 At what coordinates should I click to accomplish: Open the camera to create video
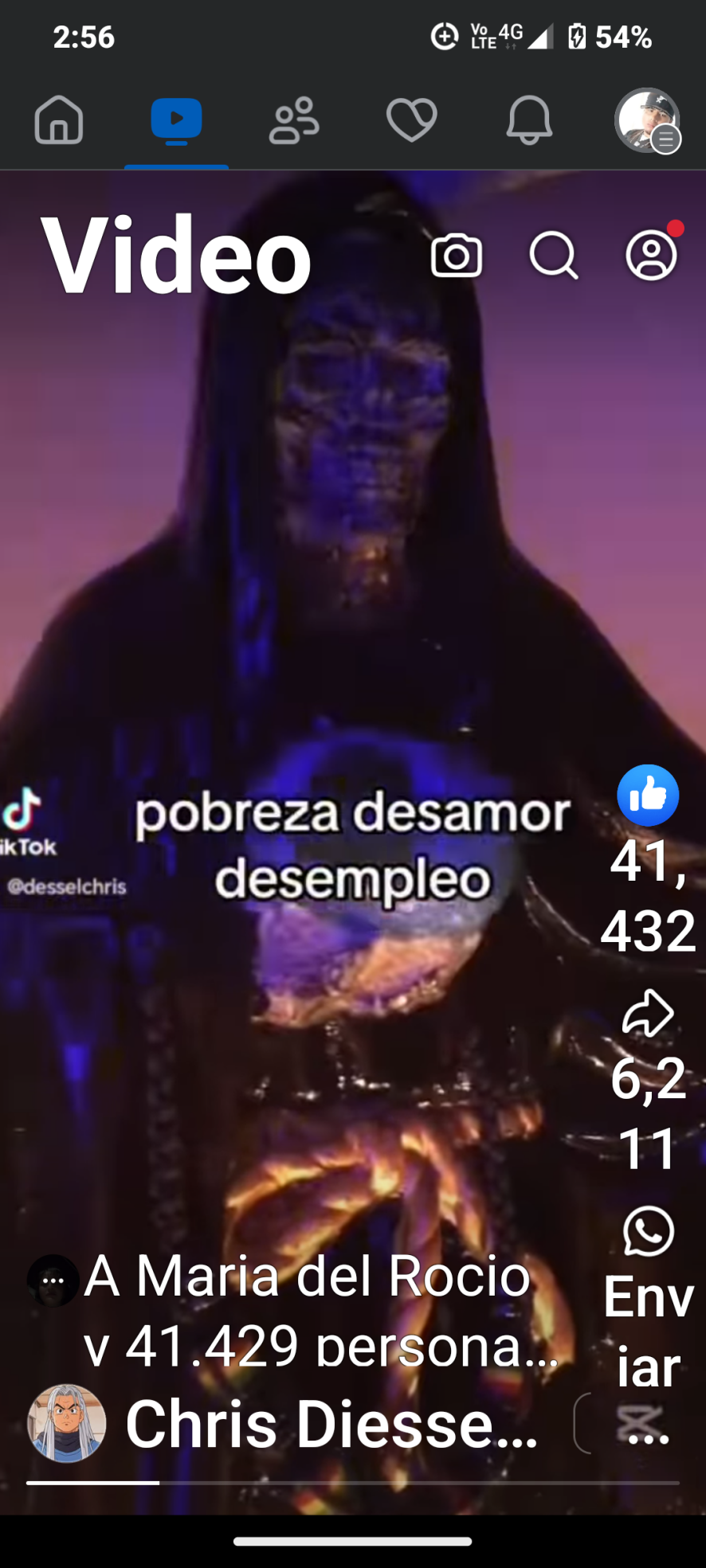(457, 256)
